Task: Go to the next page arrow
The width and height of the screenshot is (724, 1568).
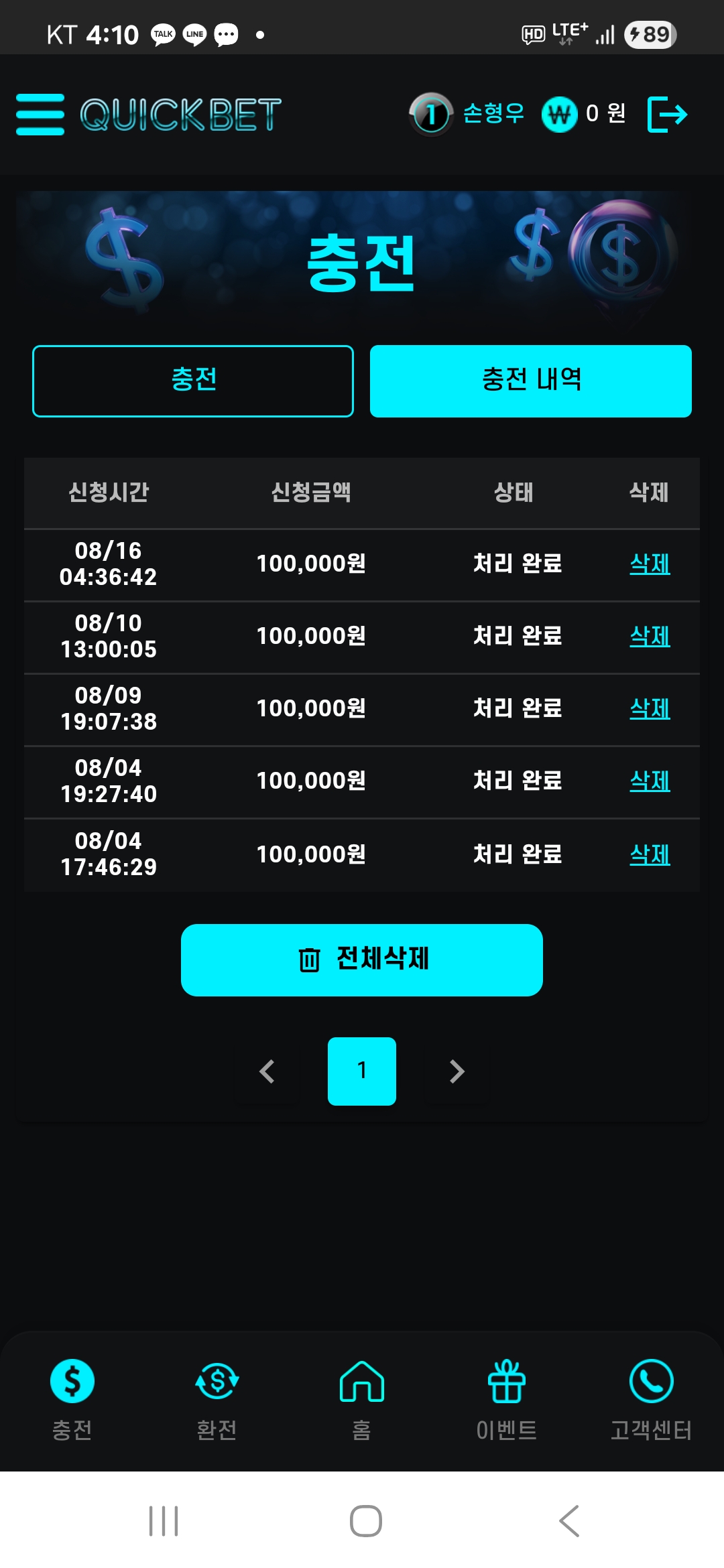Action: tap(457, 1071)
